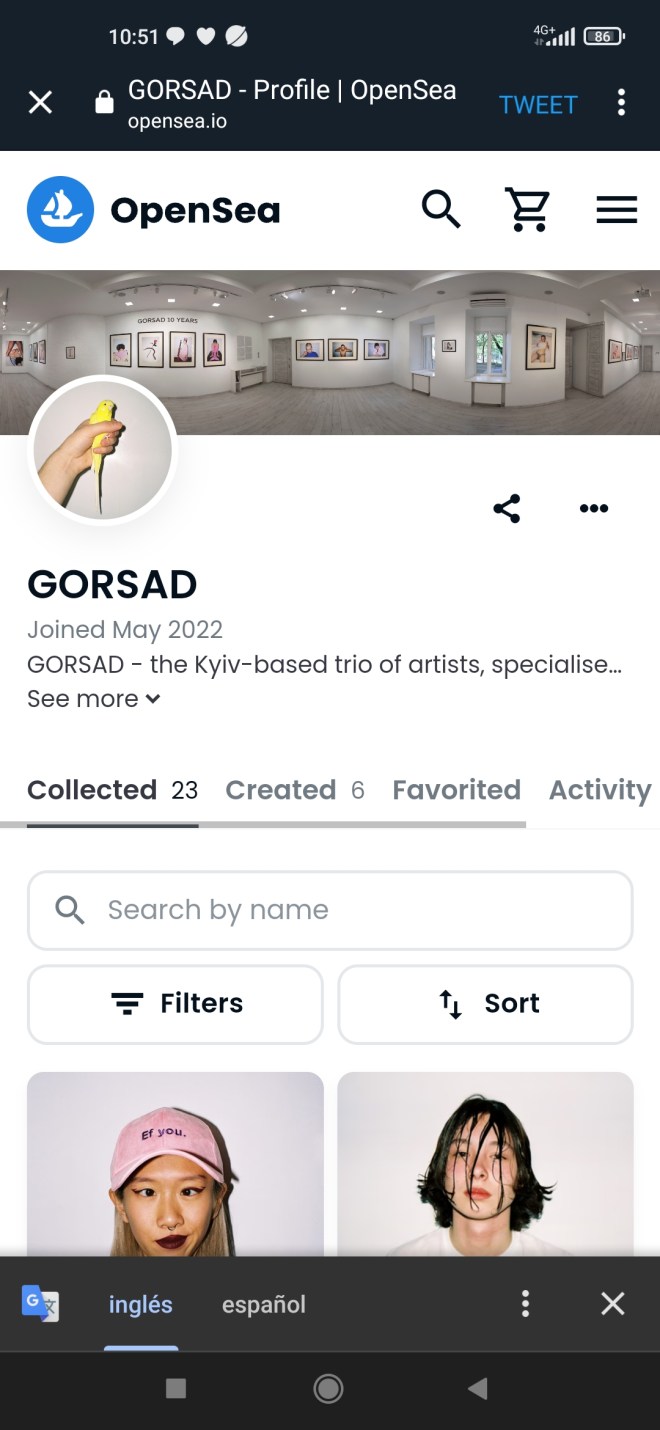660x1430 pixels.
Task: Open the NFT with the pink cap
Action: tap(175, 1164)
